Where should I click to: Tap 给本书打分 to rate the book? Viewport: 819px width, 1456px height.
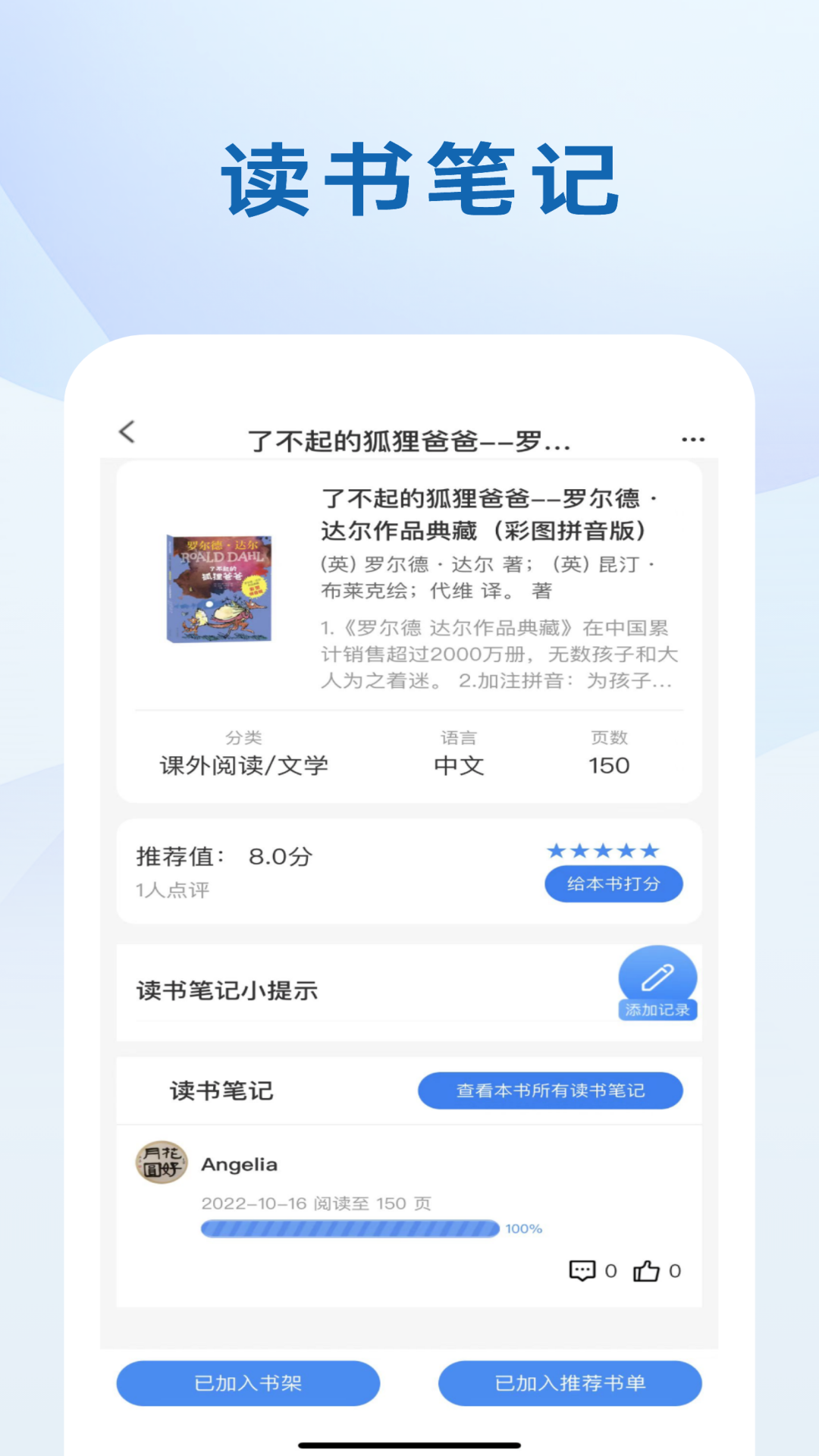(613, 884)
